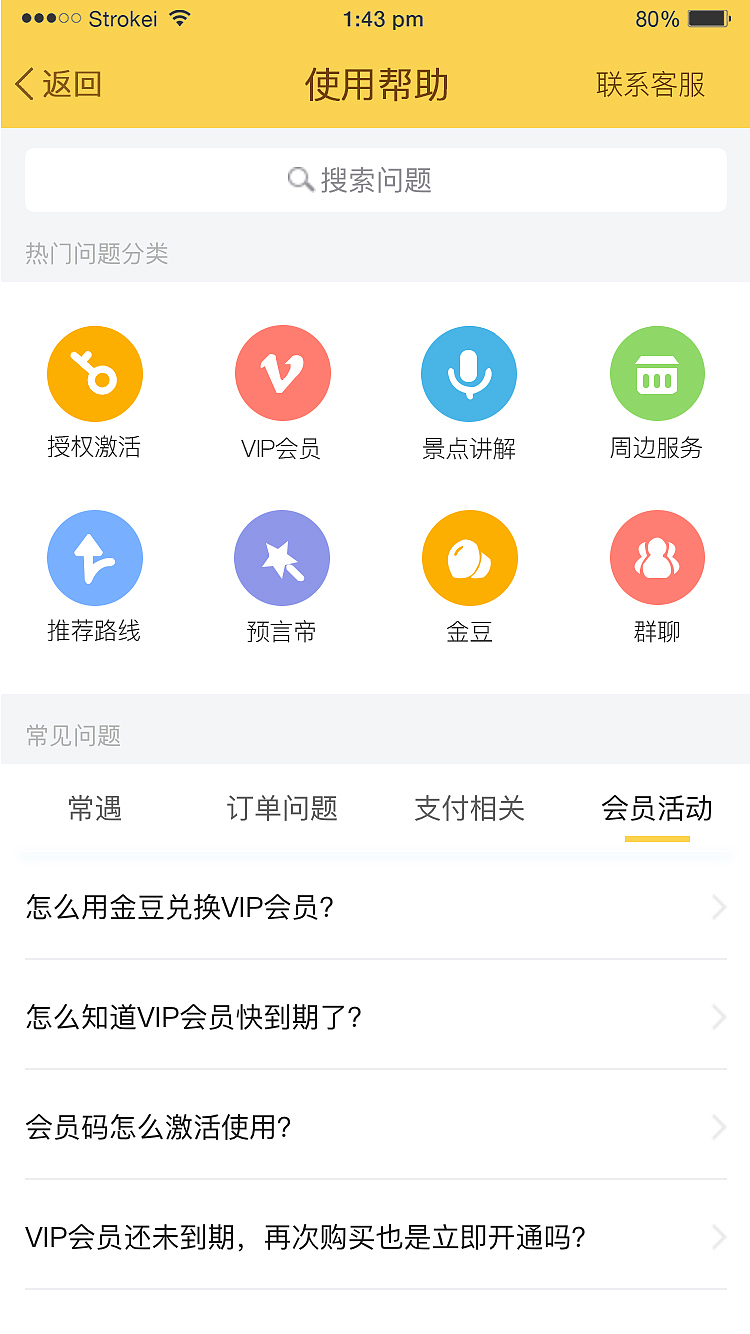
Task: Expand the 怎么知道VIP会员快到期了 question chevron
Action: point(718,1017)
